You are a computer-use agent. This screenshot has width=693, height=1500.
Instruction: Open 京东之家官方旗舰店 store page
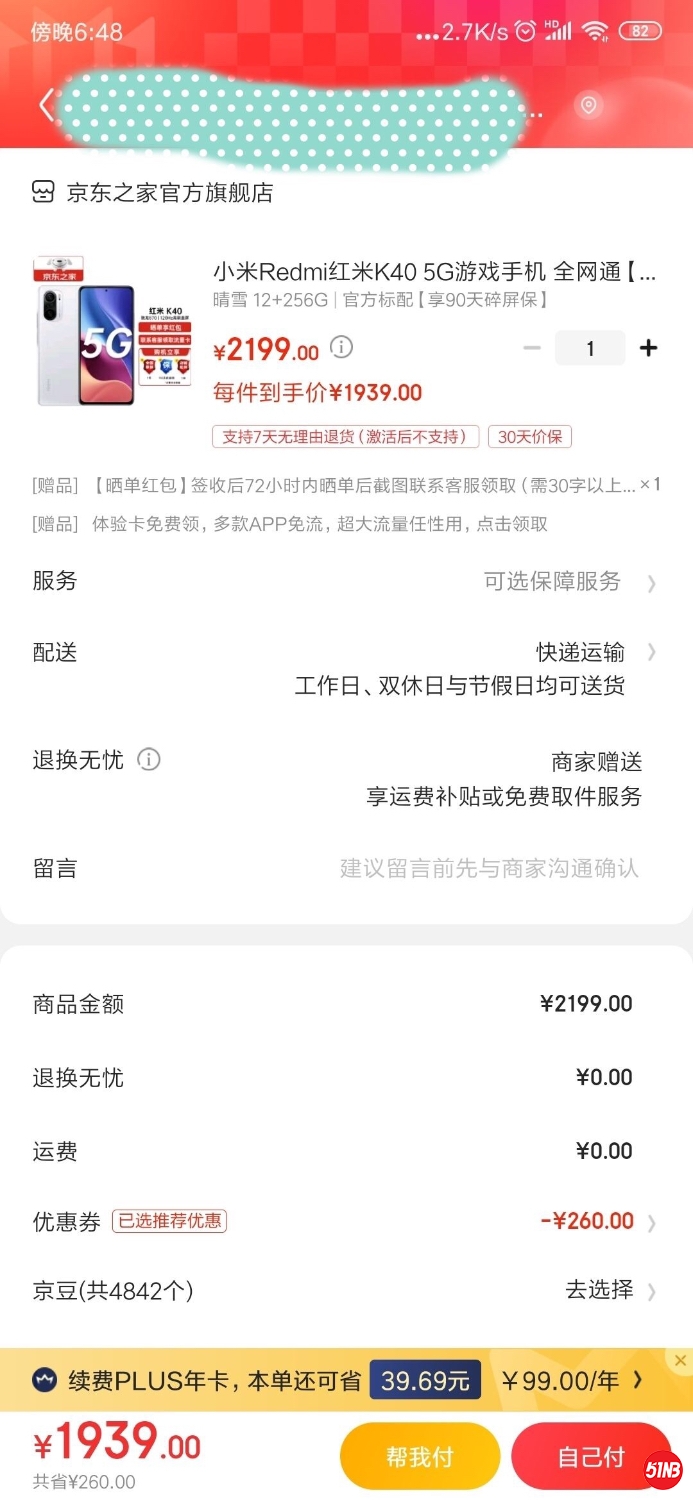(x=169, y=193)
